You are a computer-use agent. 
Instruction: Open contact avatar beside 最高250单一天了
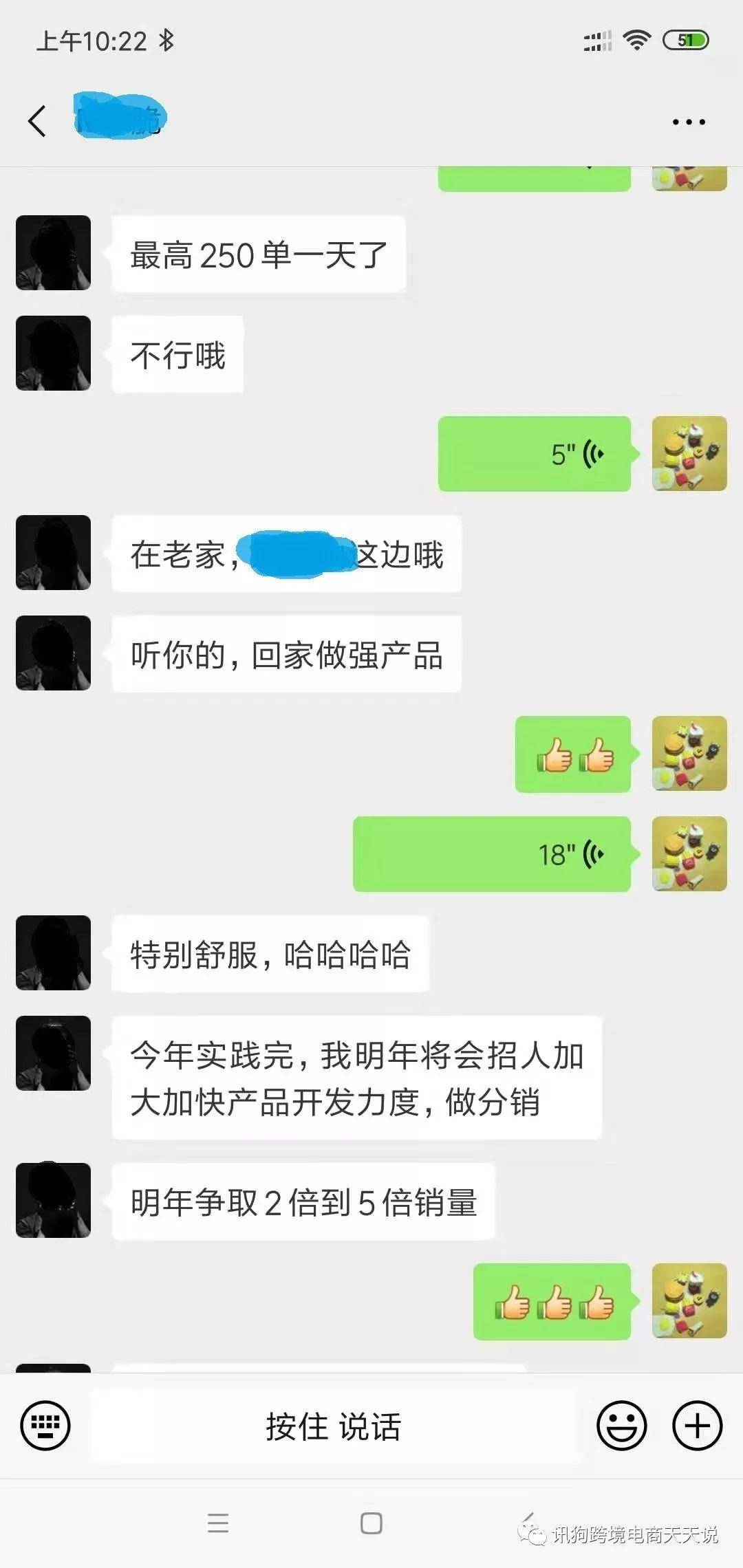[x=54, y=252]
